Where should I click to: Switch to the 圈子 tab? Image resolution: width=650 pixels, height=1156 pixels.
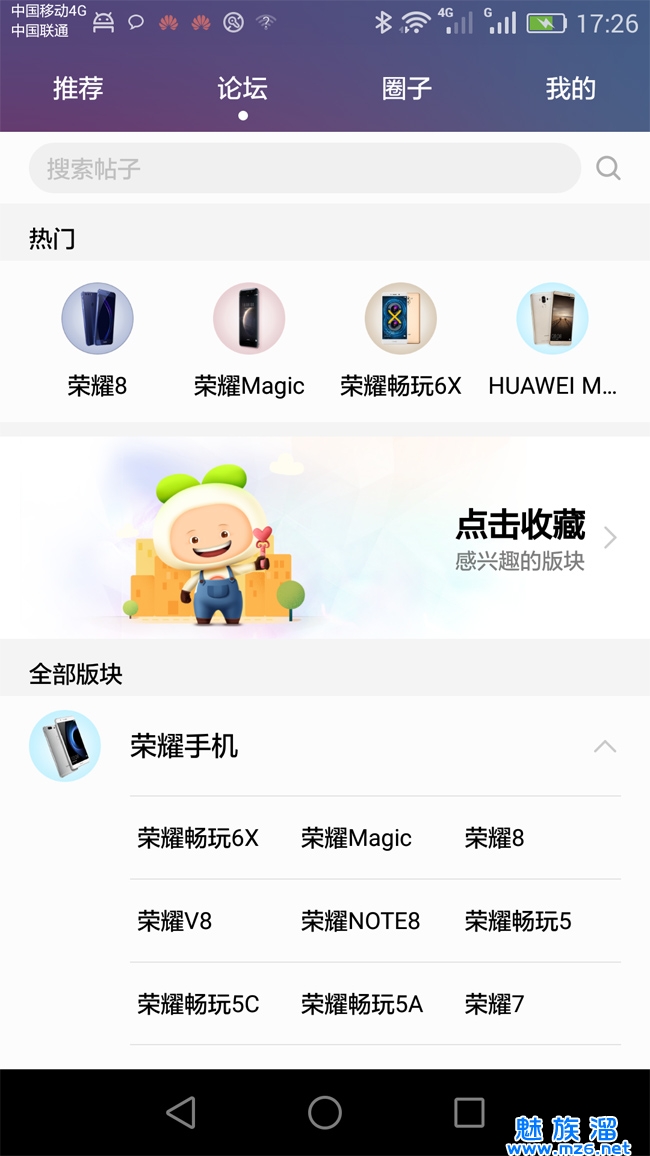(407, 89)
